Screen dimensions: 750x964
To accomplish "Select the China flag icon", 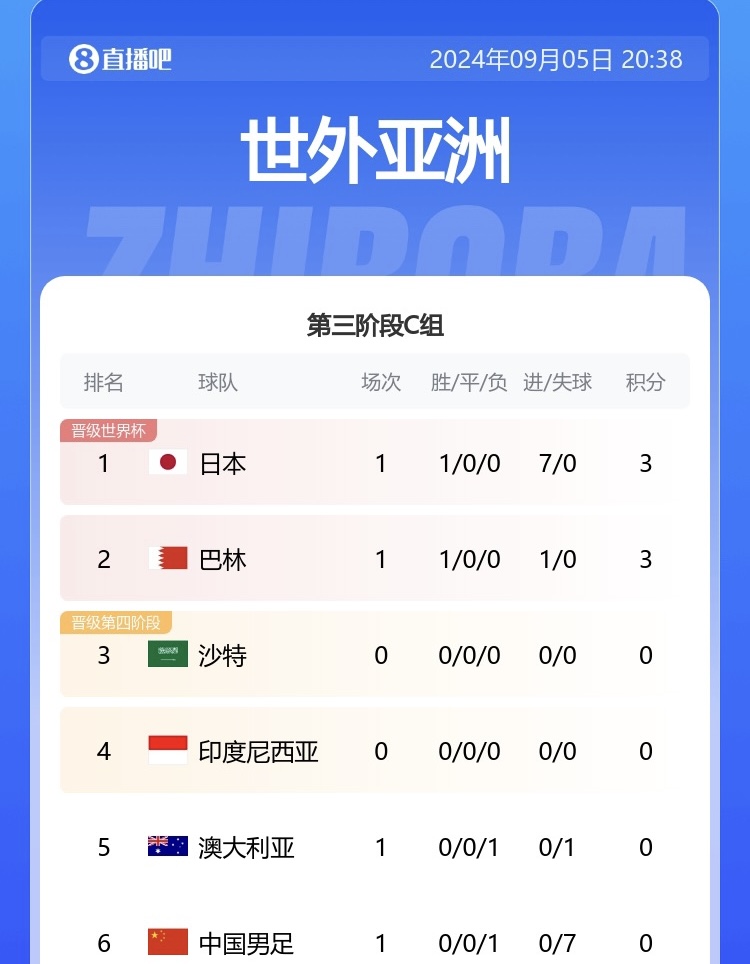I will [166, 941].
